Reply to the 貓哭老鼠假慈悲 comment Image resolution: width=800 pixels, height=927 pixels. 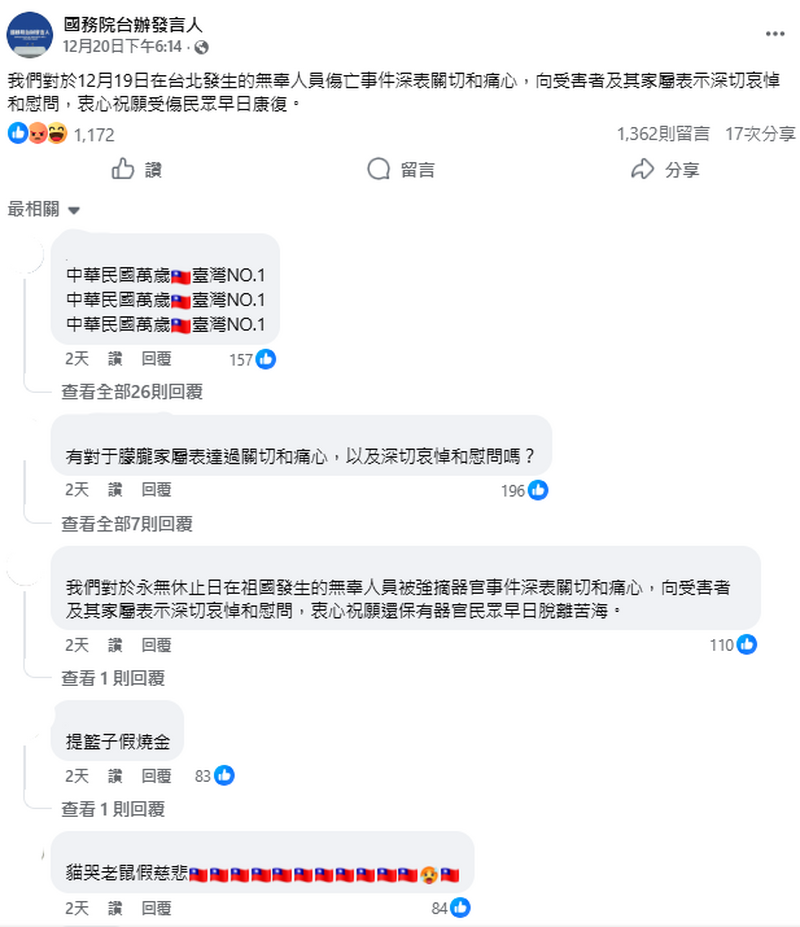tap(156, 908)
